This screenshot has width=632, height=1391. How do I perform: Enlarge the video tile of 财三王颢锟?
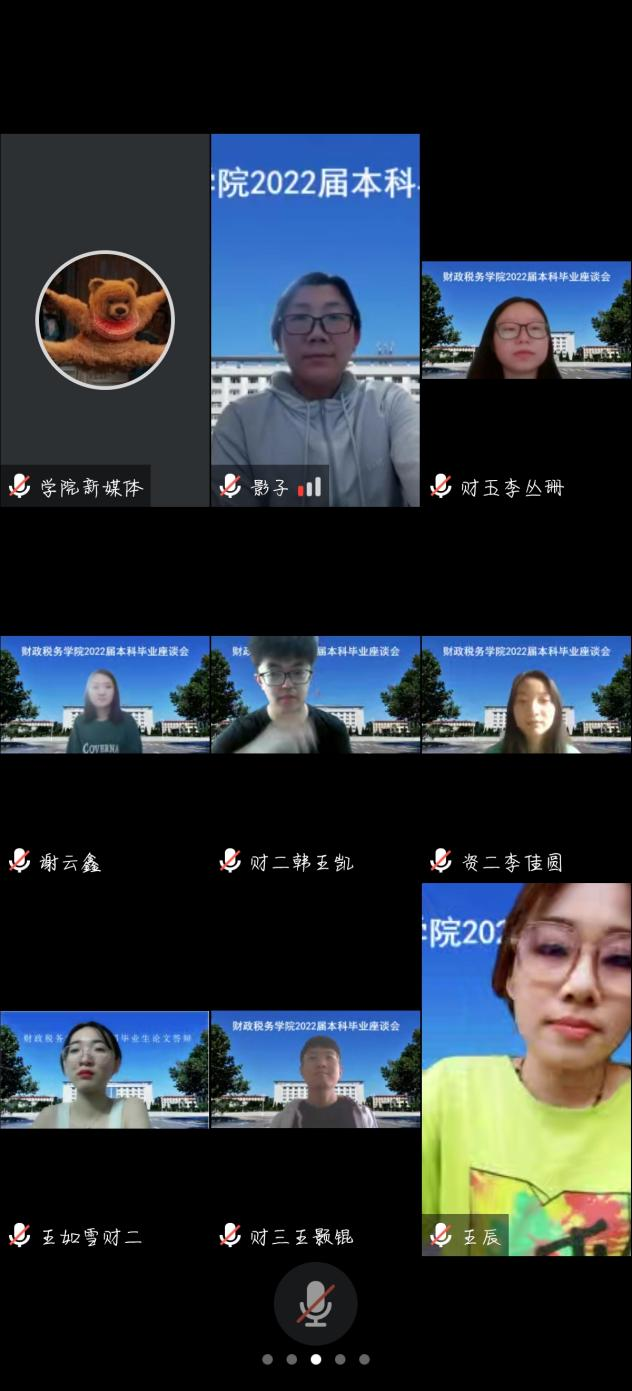click(x=315, y=1069)
